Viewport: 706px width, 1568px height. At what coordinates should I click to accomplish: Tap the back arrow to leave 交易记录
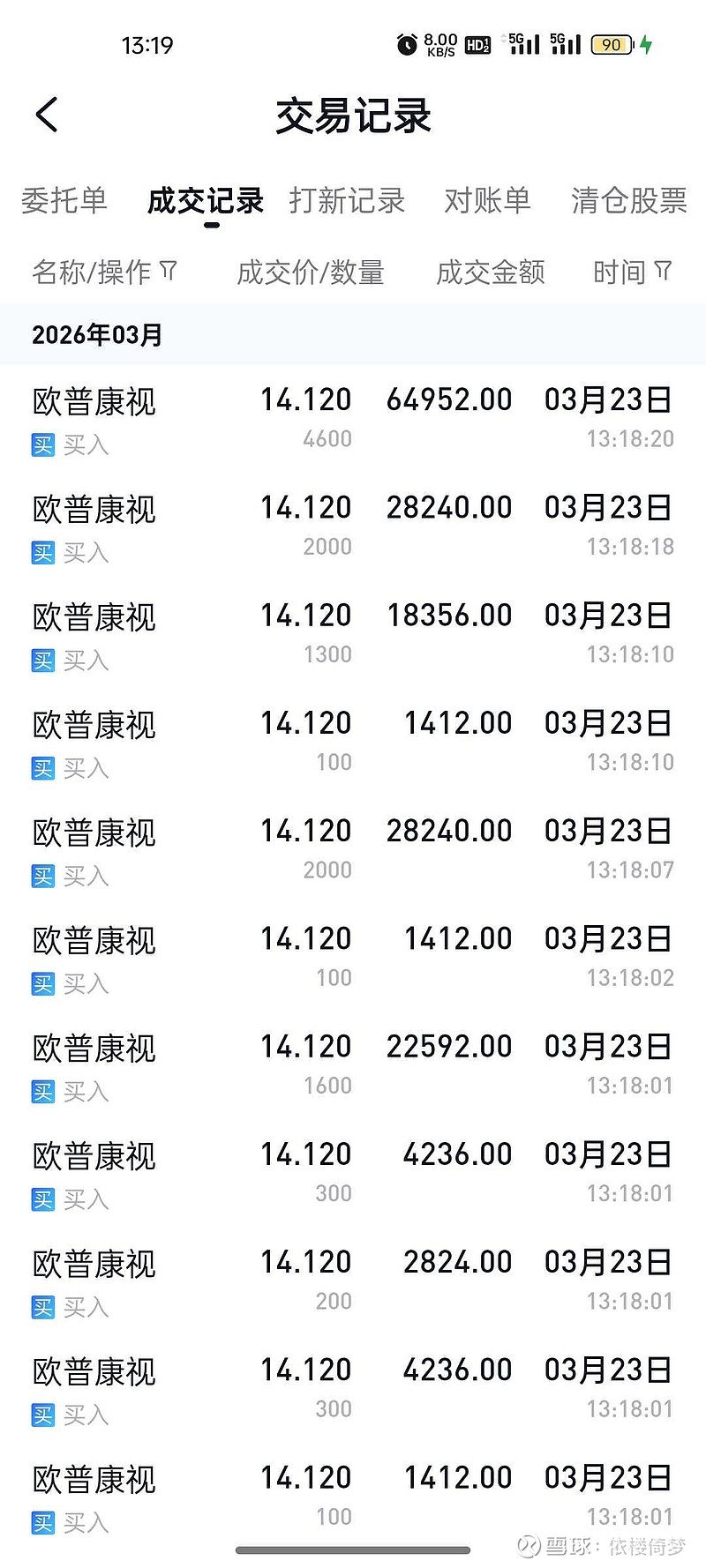(x=46, y=115)
